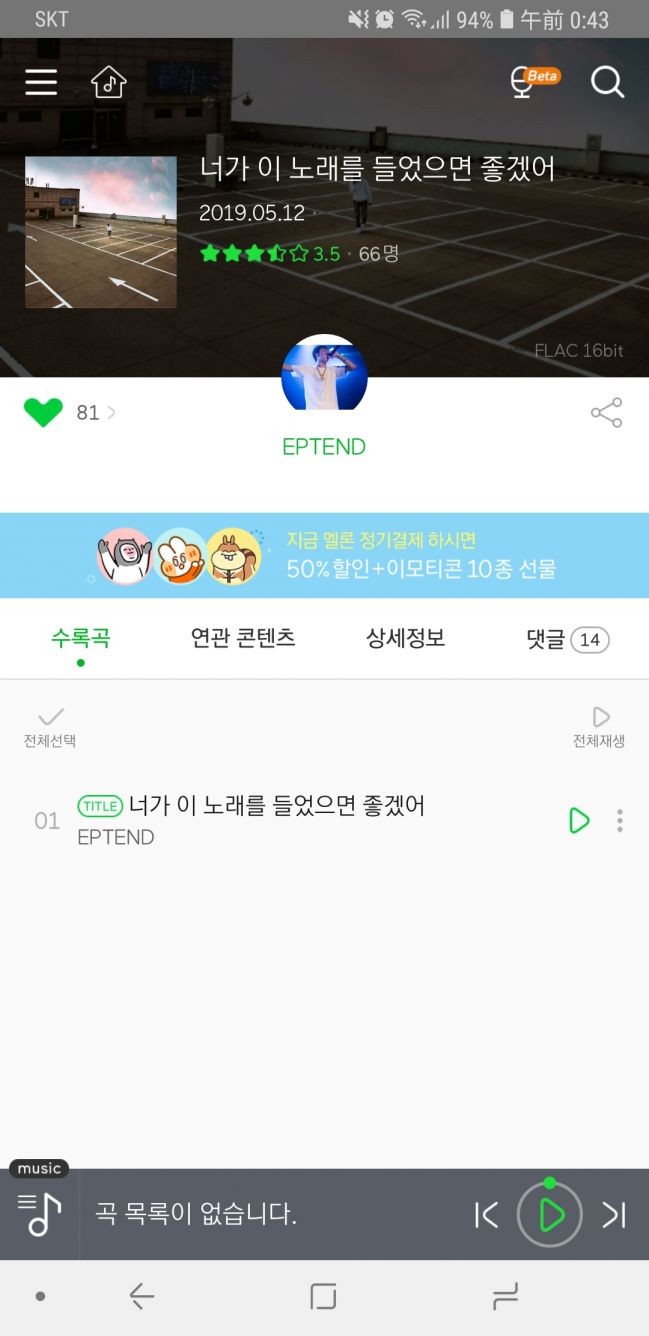This screenshot has width=649, height=1336.
Task: Start playback in the bottom player
Action: pos(549,1215)
